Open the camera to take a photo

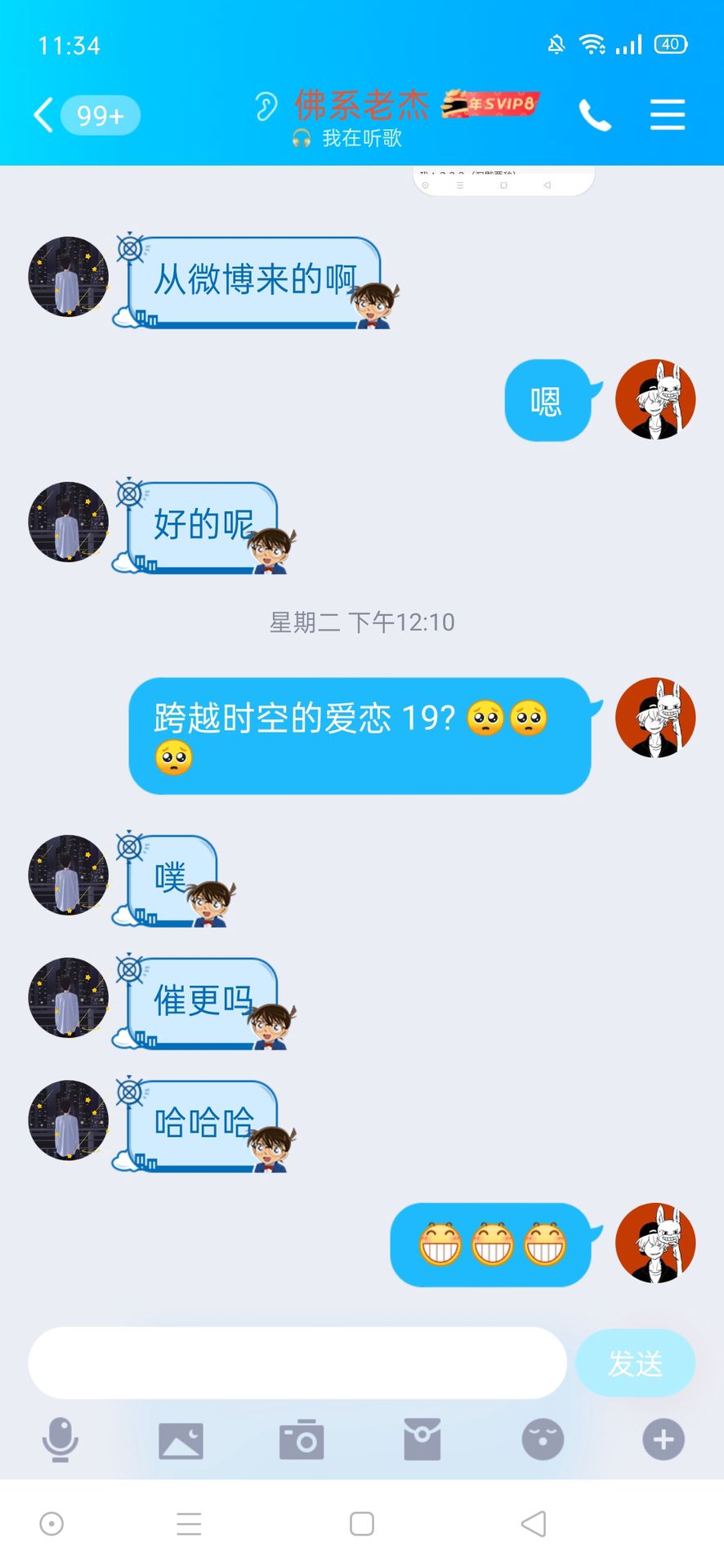302,1440
